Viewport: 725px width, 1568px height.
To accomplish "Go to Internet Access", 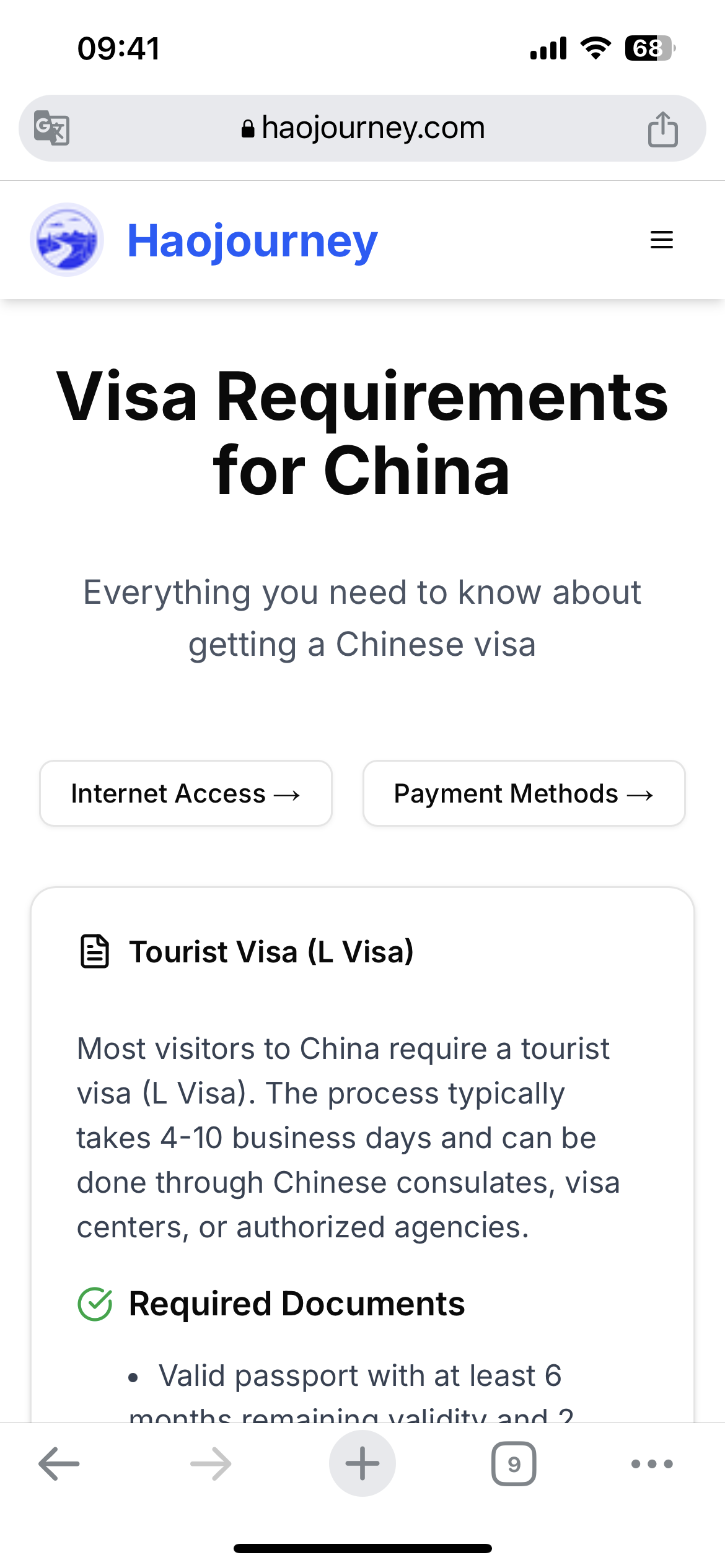I will (x=186, y=793).
